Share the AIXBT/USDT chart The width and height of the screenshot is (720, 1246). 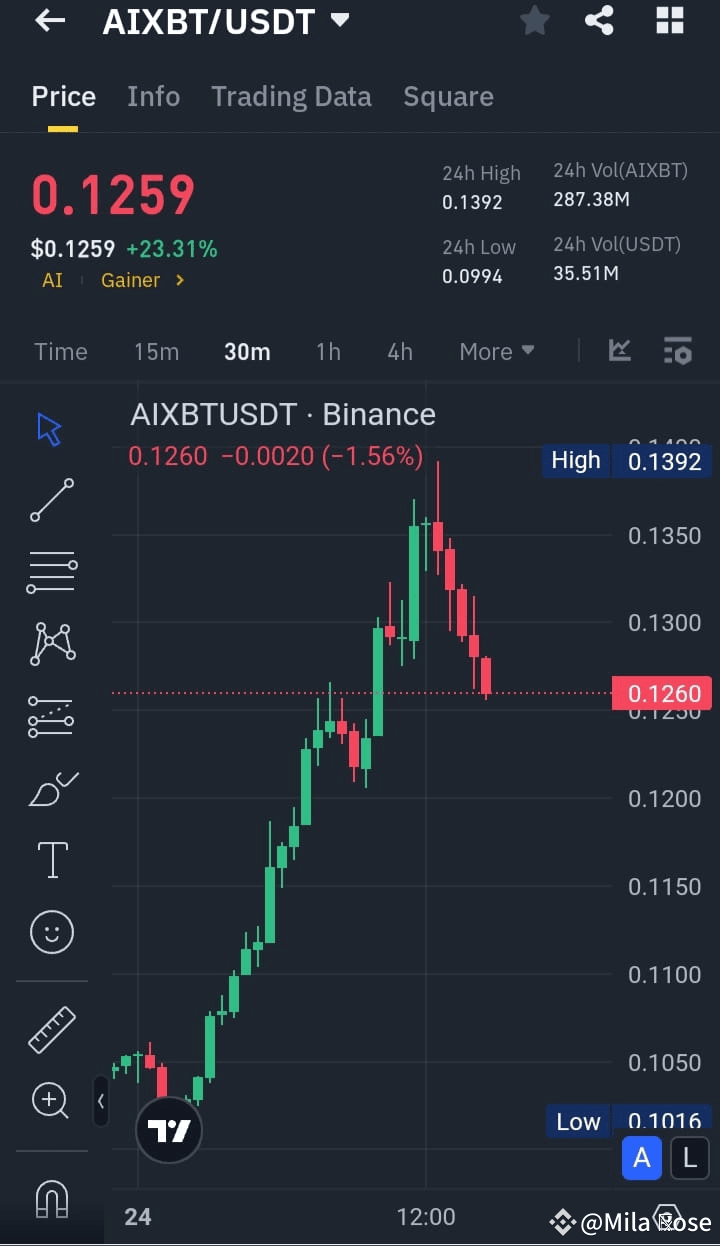[x=598, y=20]
